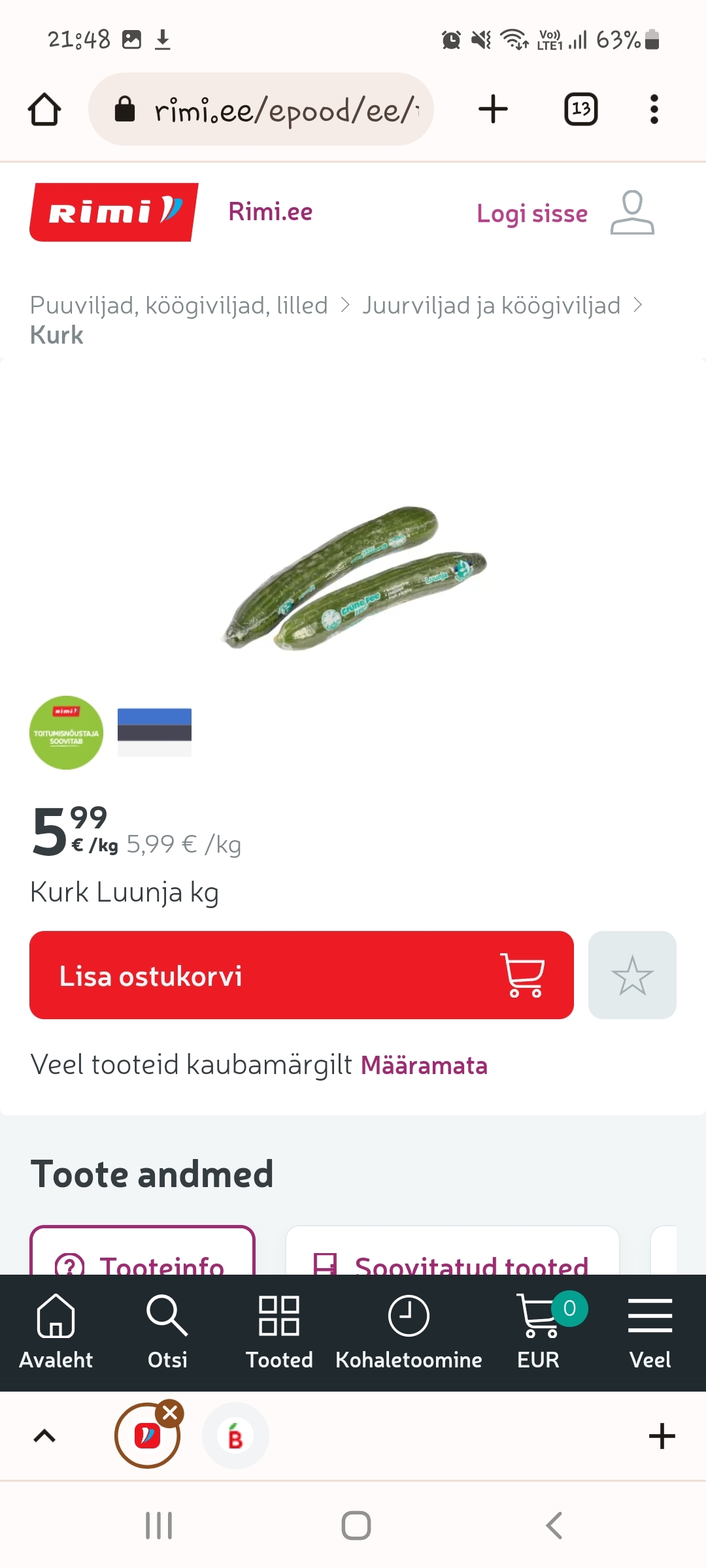Screen dimensions: 706x1568
Task: Open the browser's overflow menu
Action: click(x=654, y=109)
